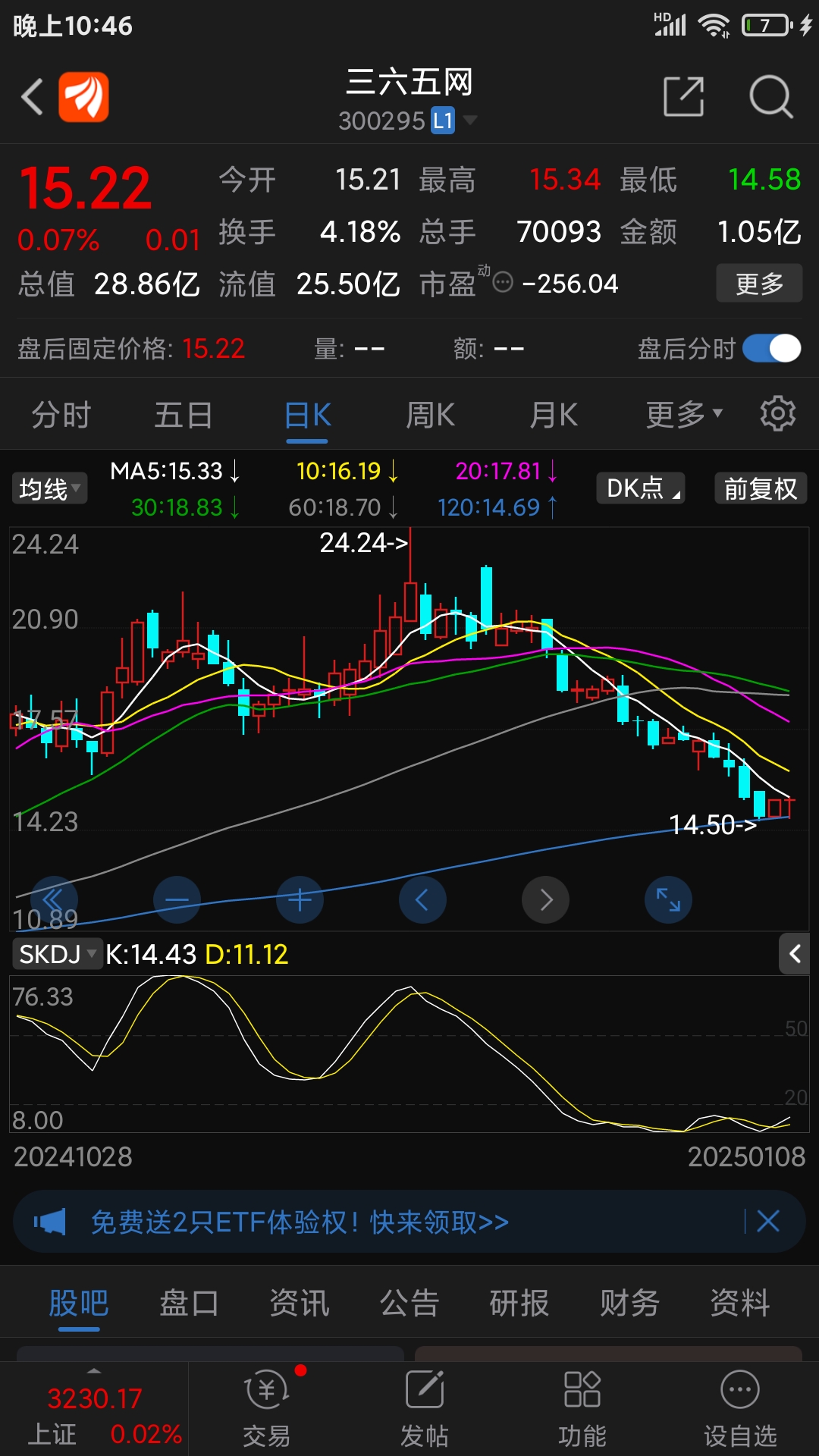Go back using the top-left arrow
This screenshot has width=819, height=1456.
pos(32,97)
